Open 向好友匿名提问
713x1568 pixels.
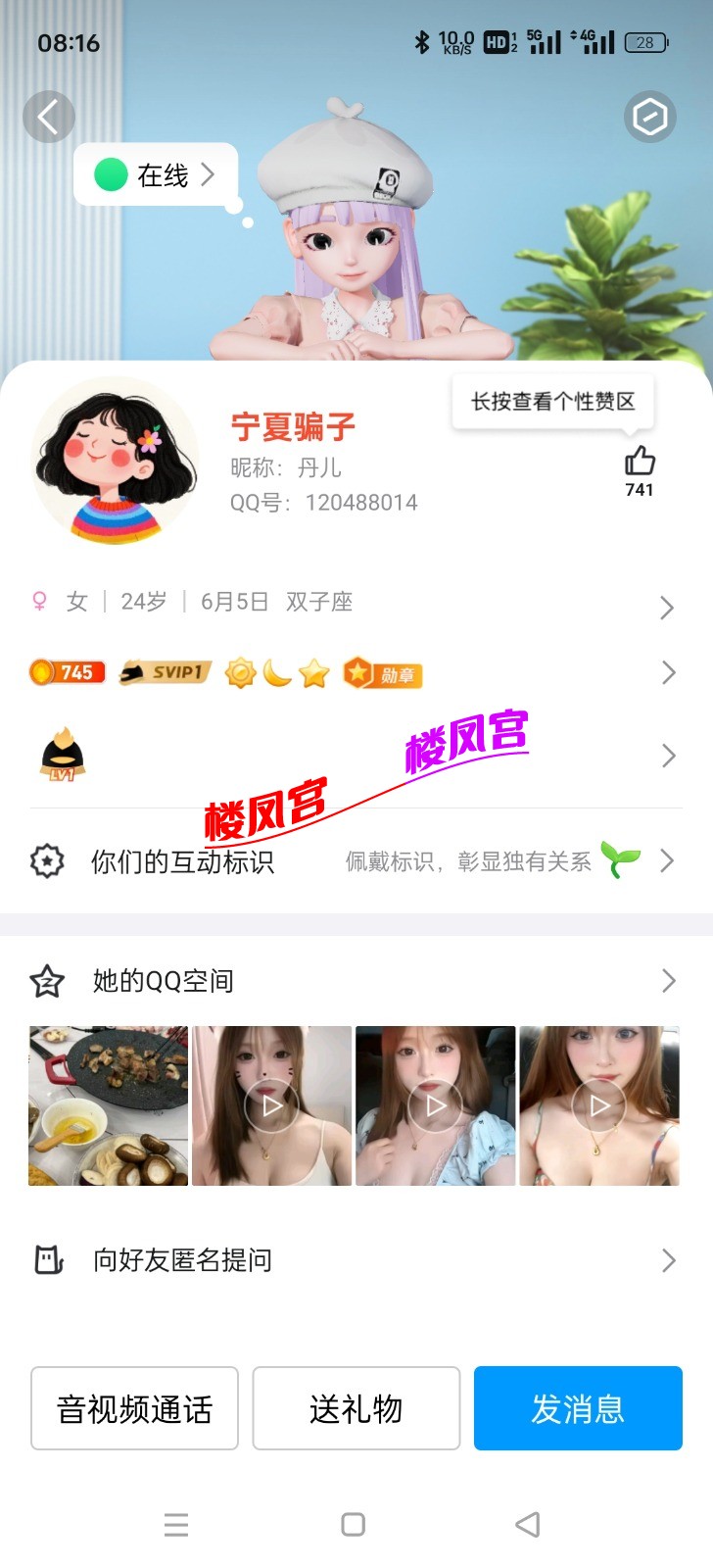[x=353, y=1260]
